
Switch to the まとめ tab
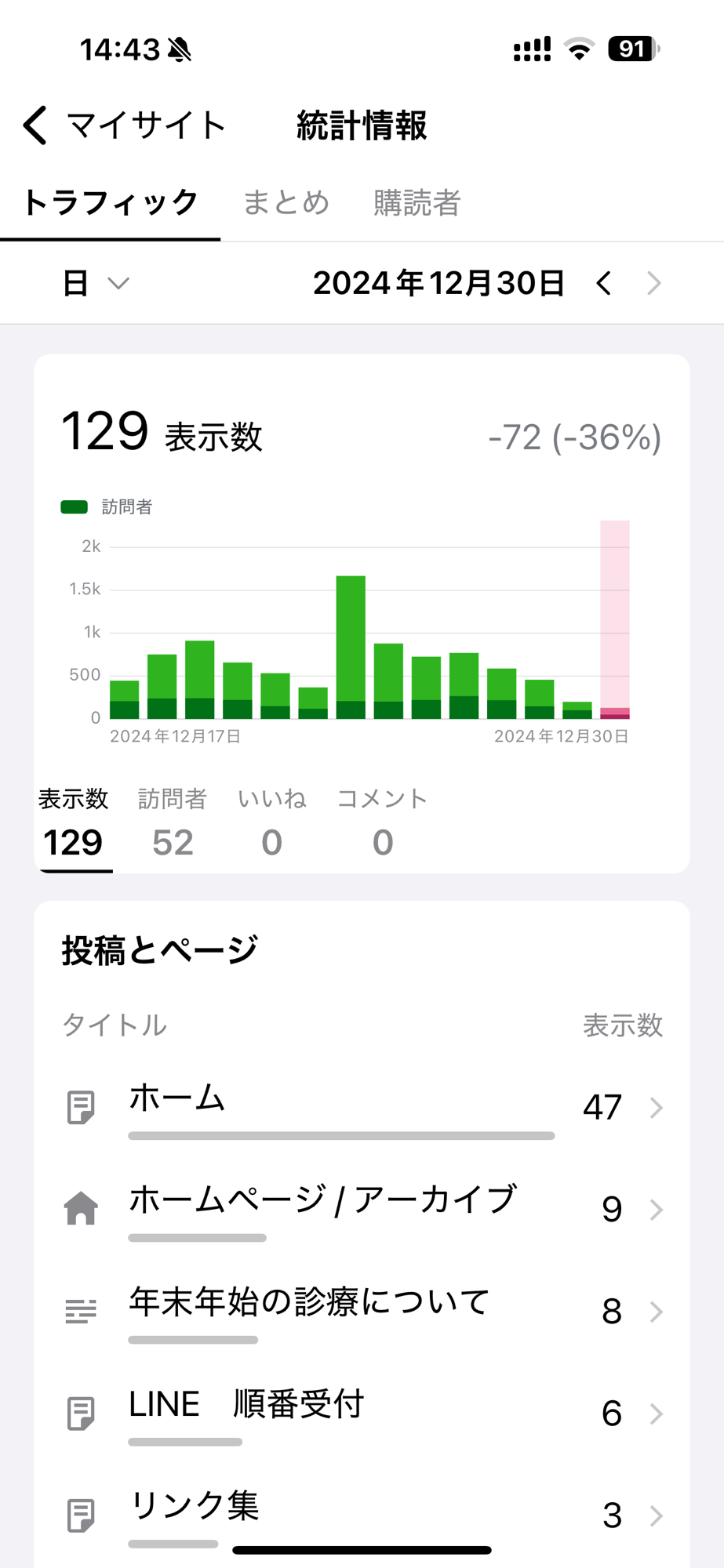pos(286,202)
